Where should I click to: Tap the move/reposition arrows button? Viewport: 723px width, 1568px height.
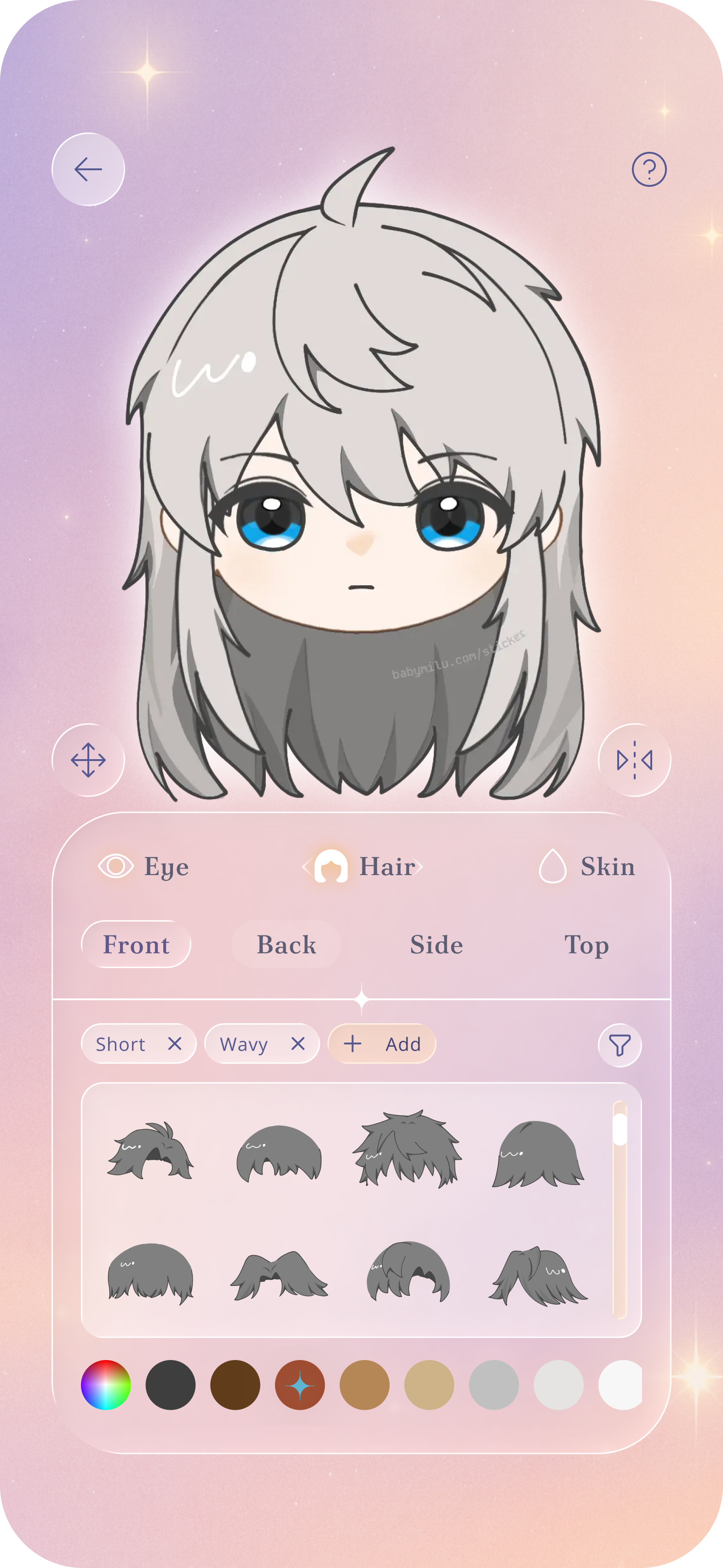point(88,760)
